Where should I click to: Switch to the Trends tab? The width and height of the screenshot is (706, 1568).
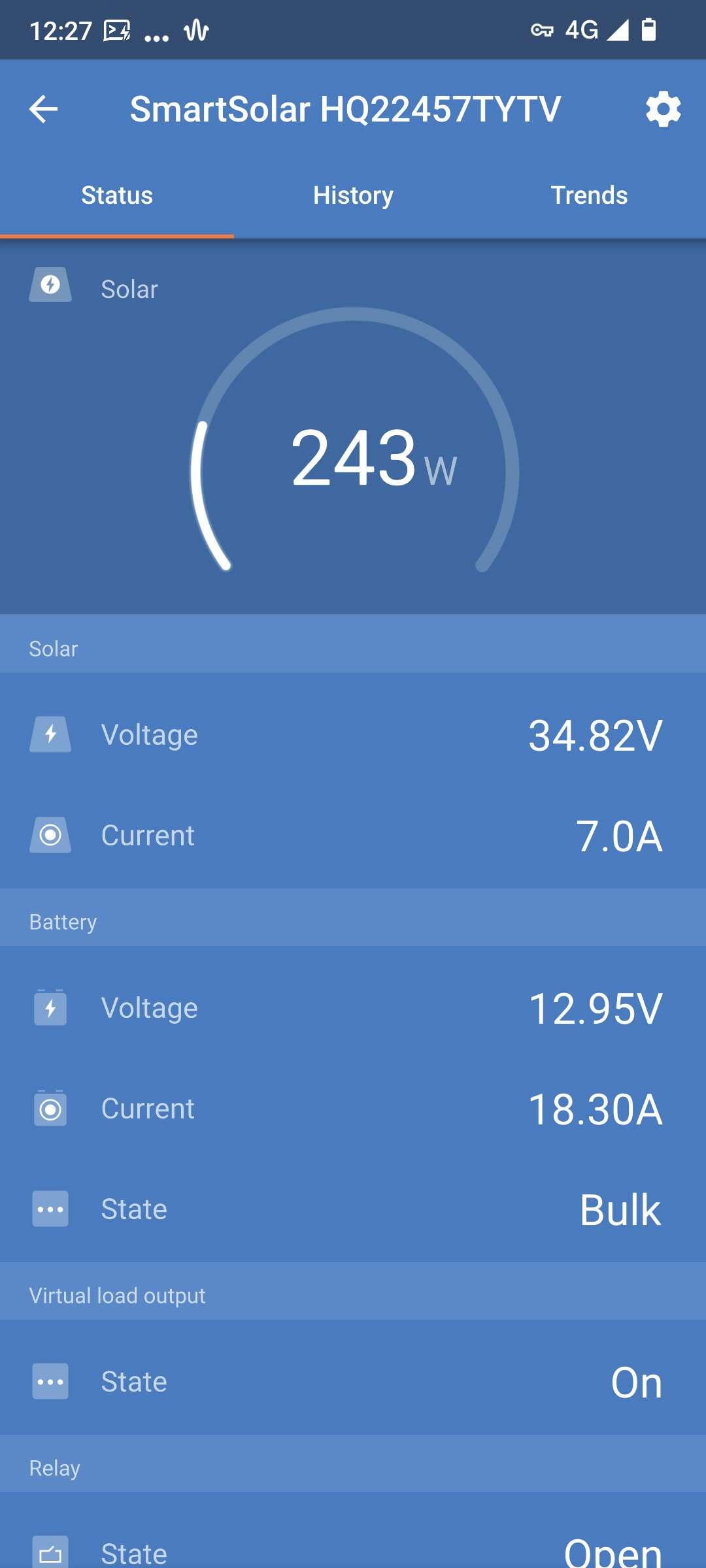point(589,195)
